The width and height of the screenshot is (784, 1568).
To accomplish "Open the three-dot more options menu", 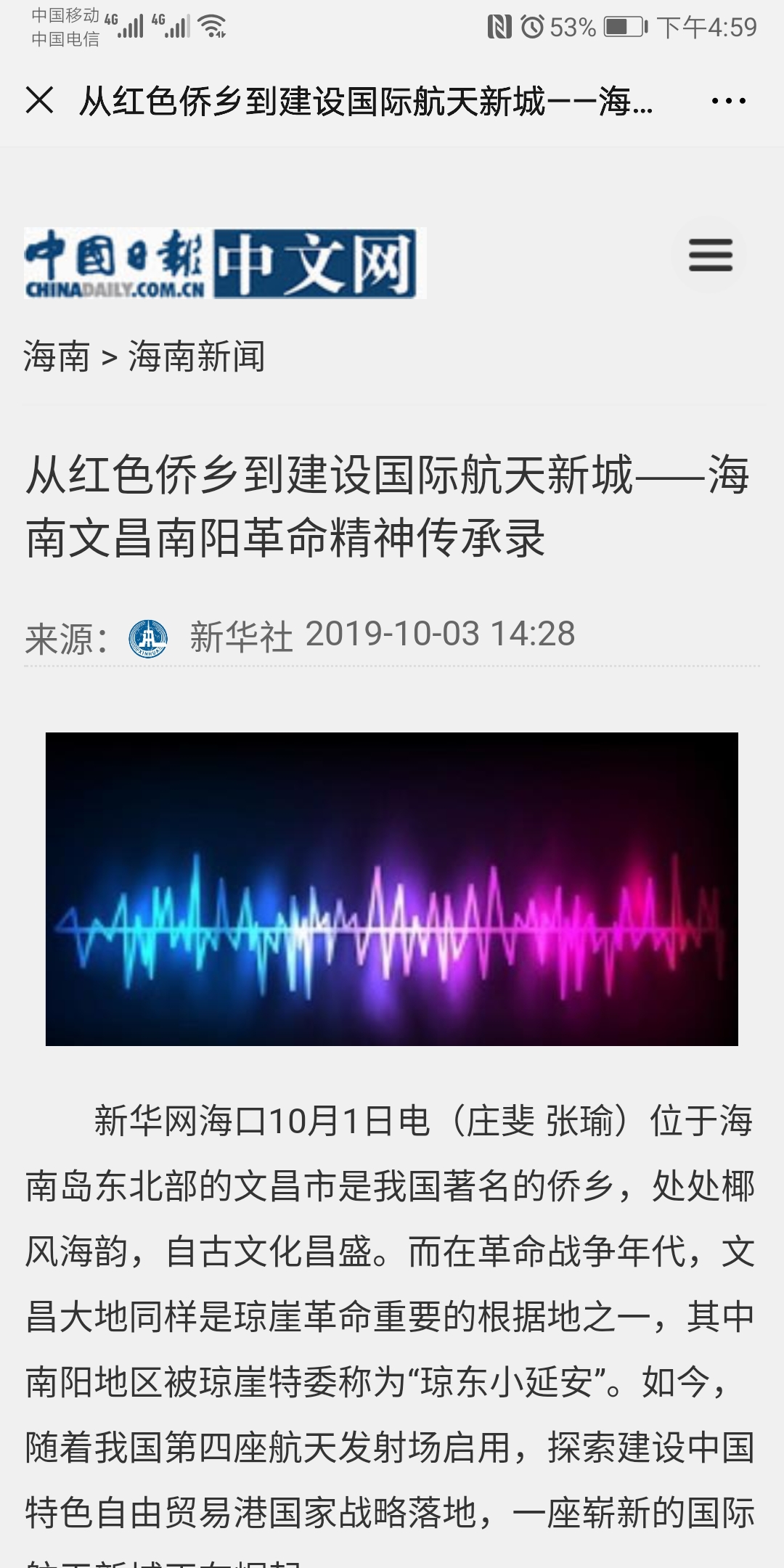I will point(728,101).
